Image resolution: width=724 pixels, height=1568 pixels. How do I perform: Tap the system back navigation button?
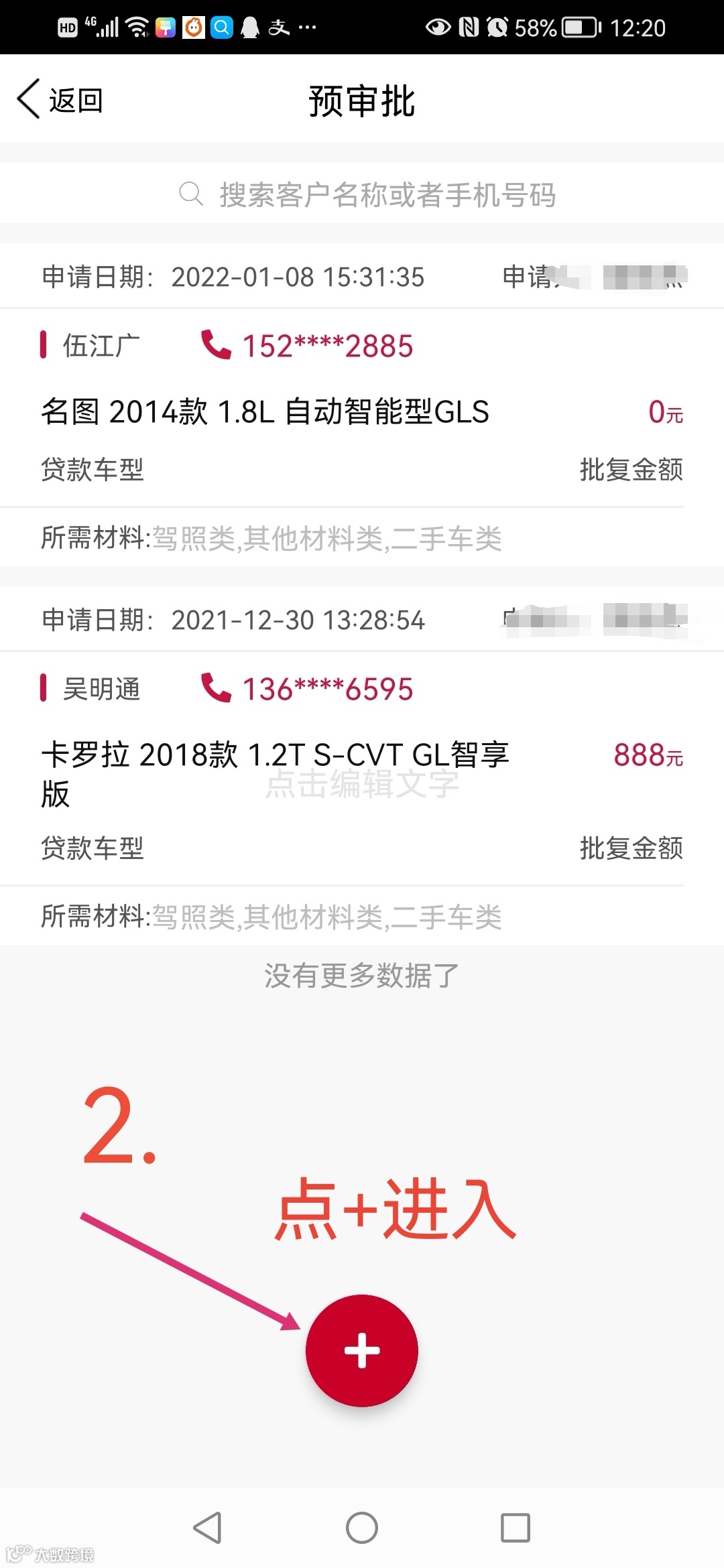[x=208, y=1528]
